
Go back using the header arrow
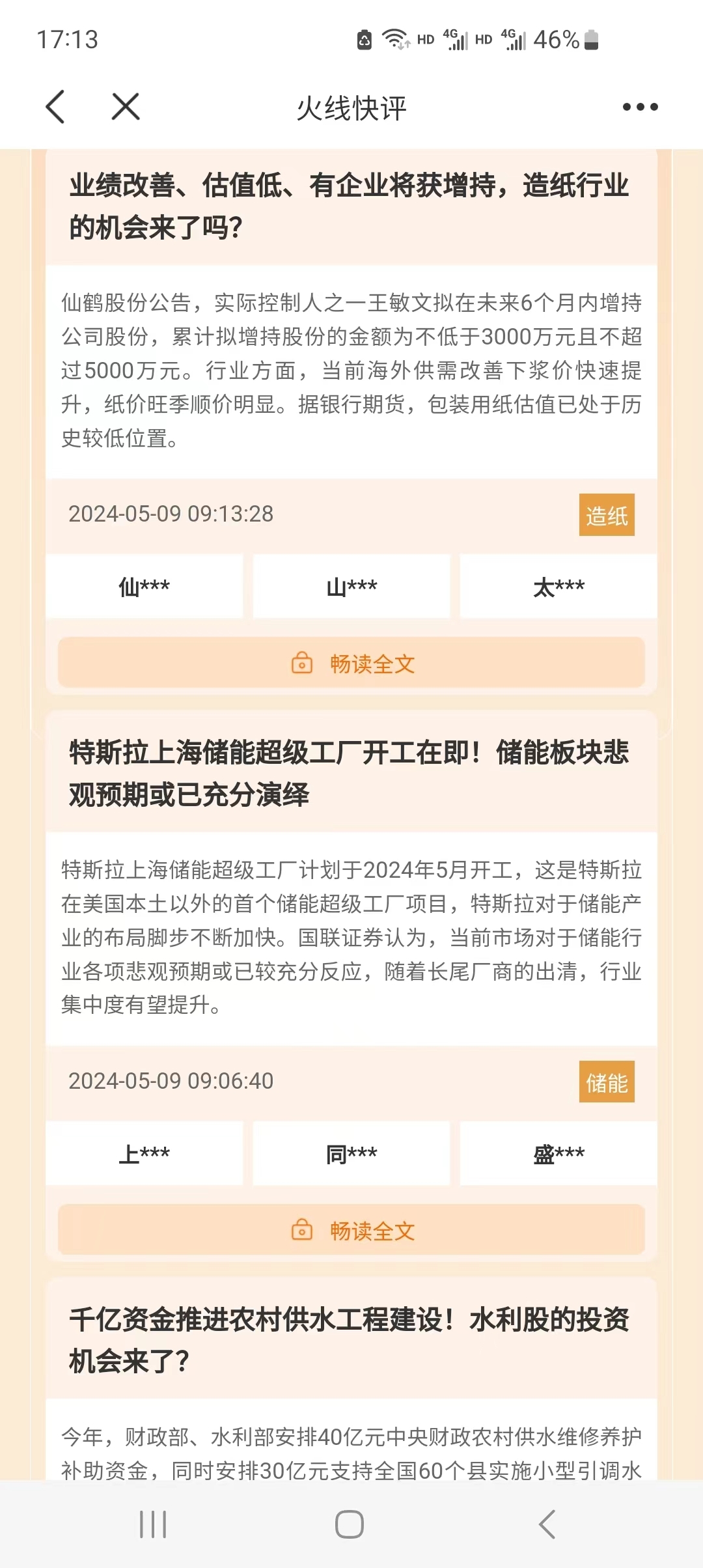click(56, 107)
